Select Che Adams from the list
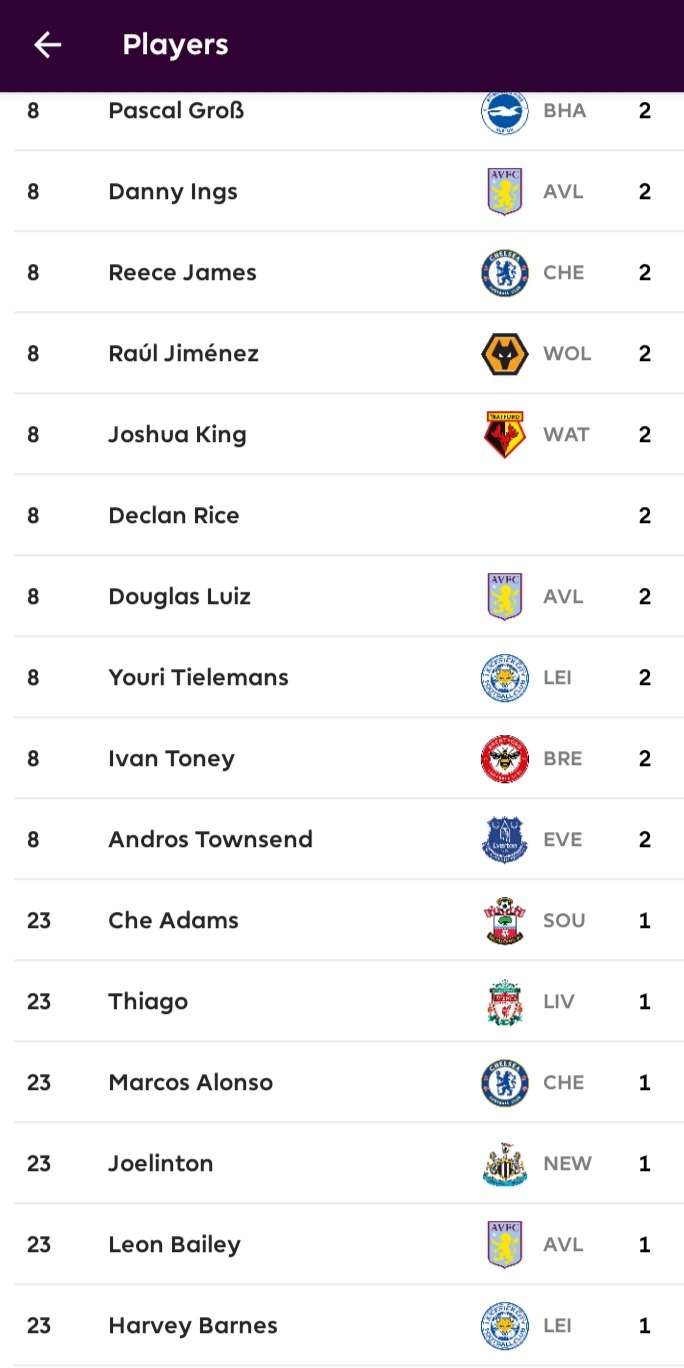 342,921
